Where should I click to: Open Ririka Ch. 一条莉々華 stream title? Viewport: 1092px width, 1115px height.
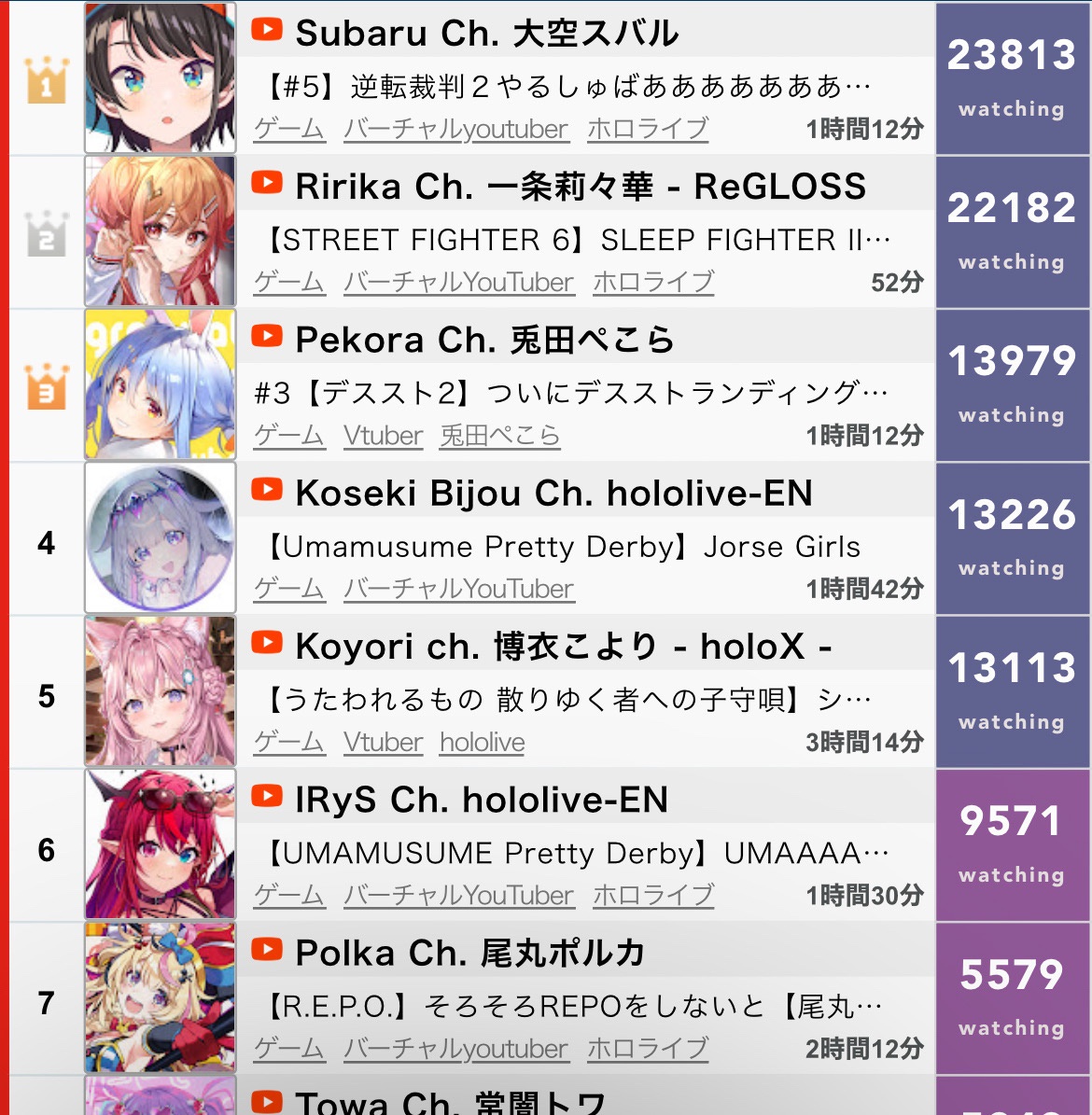(x=577, y=240)
